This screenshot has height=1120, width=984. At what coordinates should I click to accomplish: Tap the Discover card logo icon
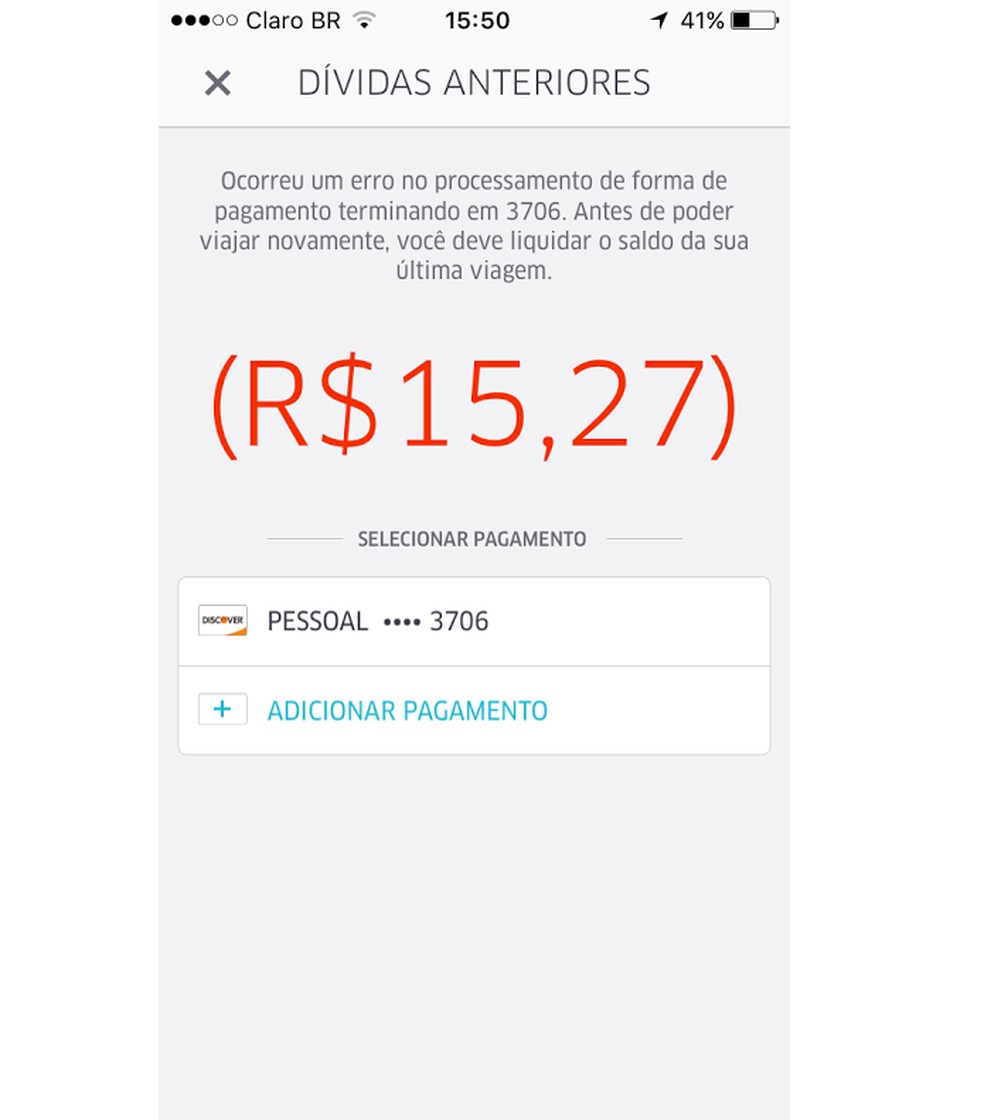(222, 620)
